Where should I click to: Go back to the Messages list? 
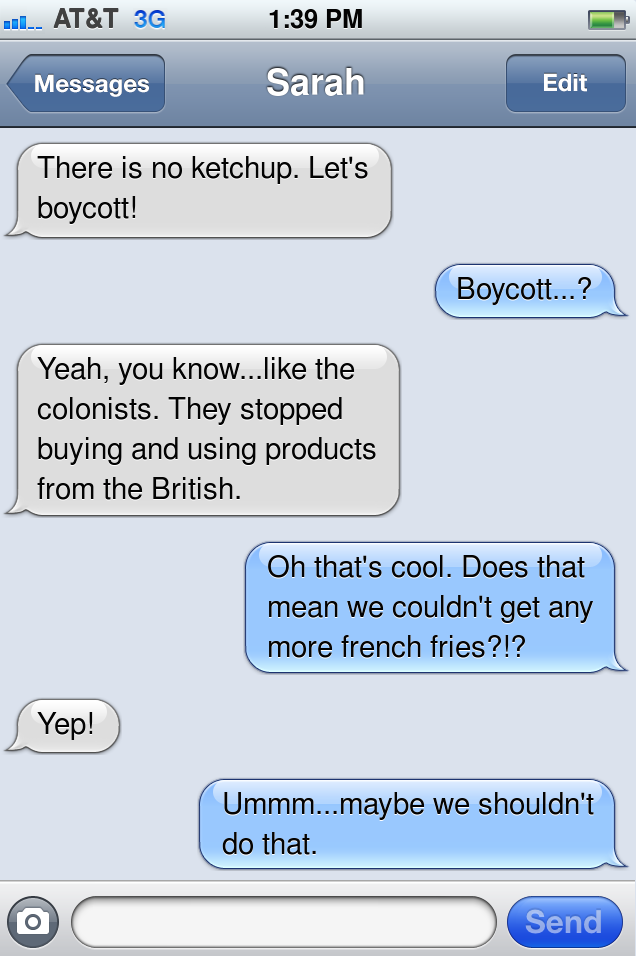88,84
